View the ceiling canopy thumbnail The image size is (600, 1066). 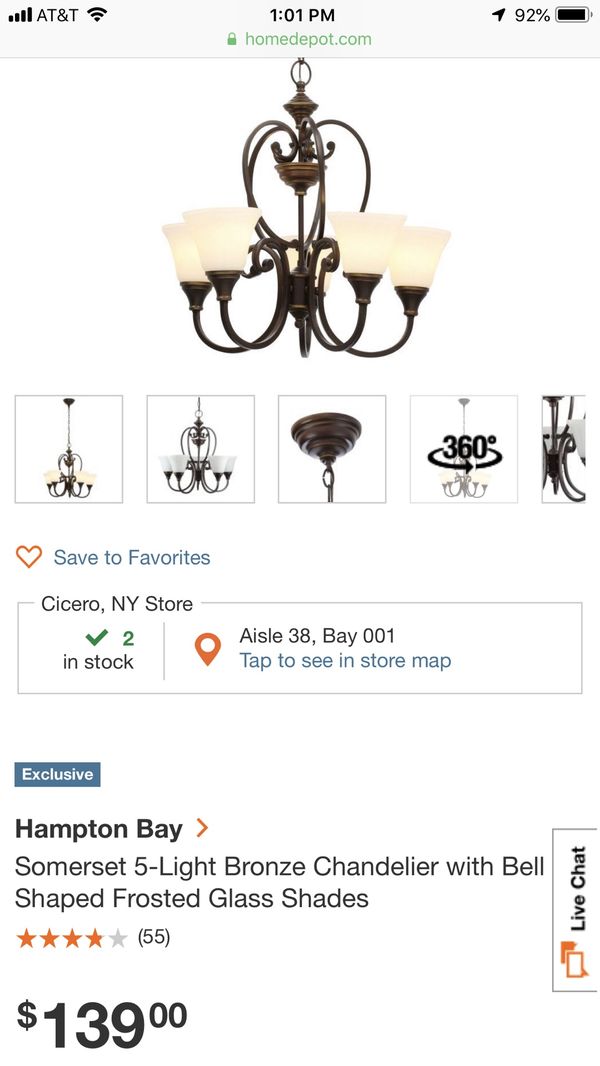point(332,449)
